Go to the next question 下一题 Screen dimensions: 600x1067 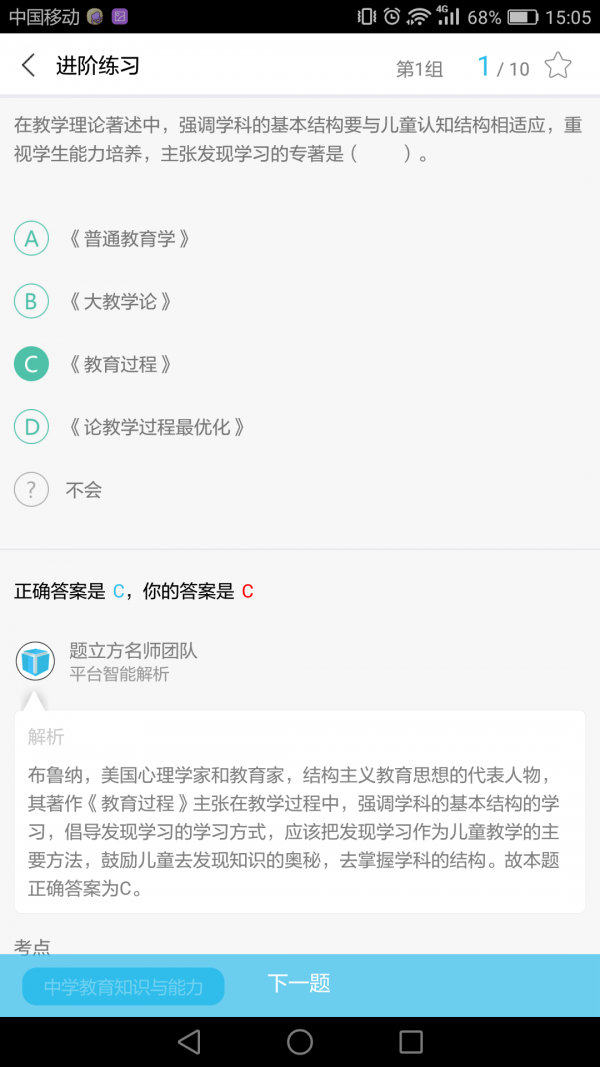coord(299,984)
